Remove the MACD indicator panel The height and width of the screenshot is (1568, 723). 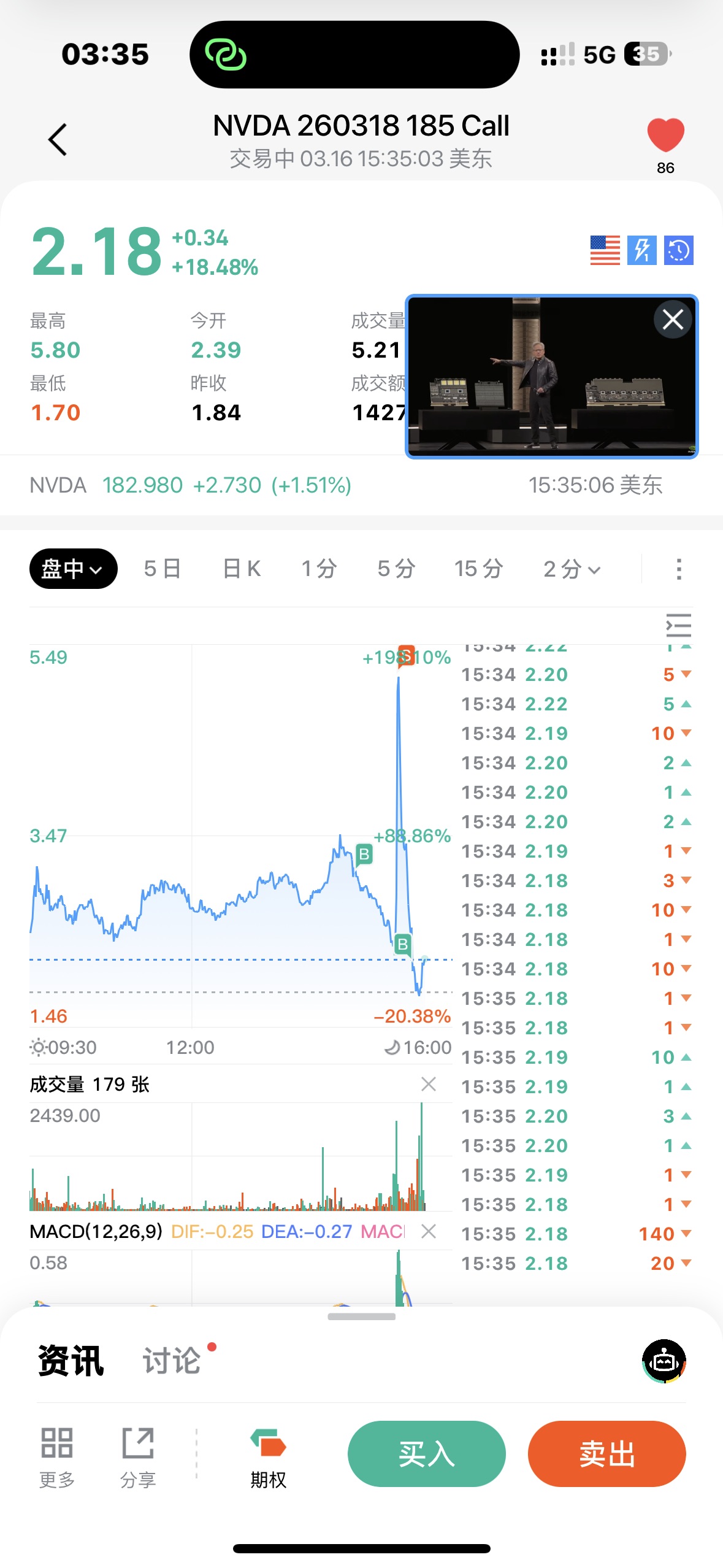[x=429, y=1231]
